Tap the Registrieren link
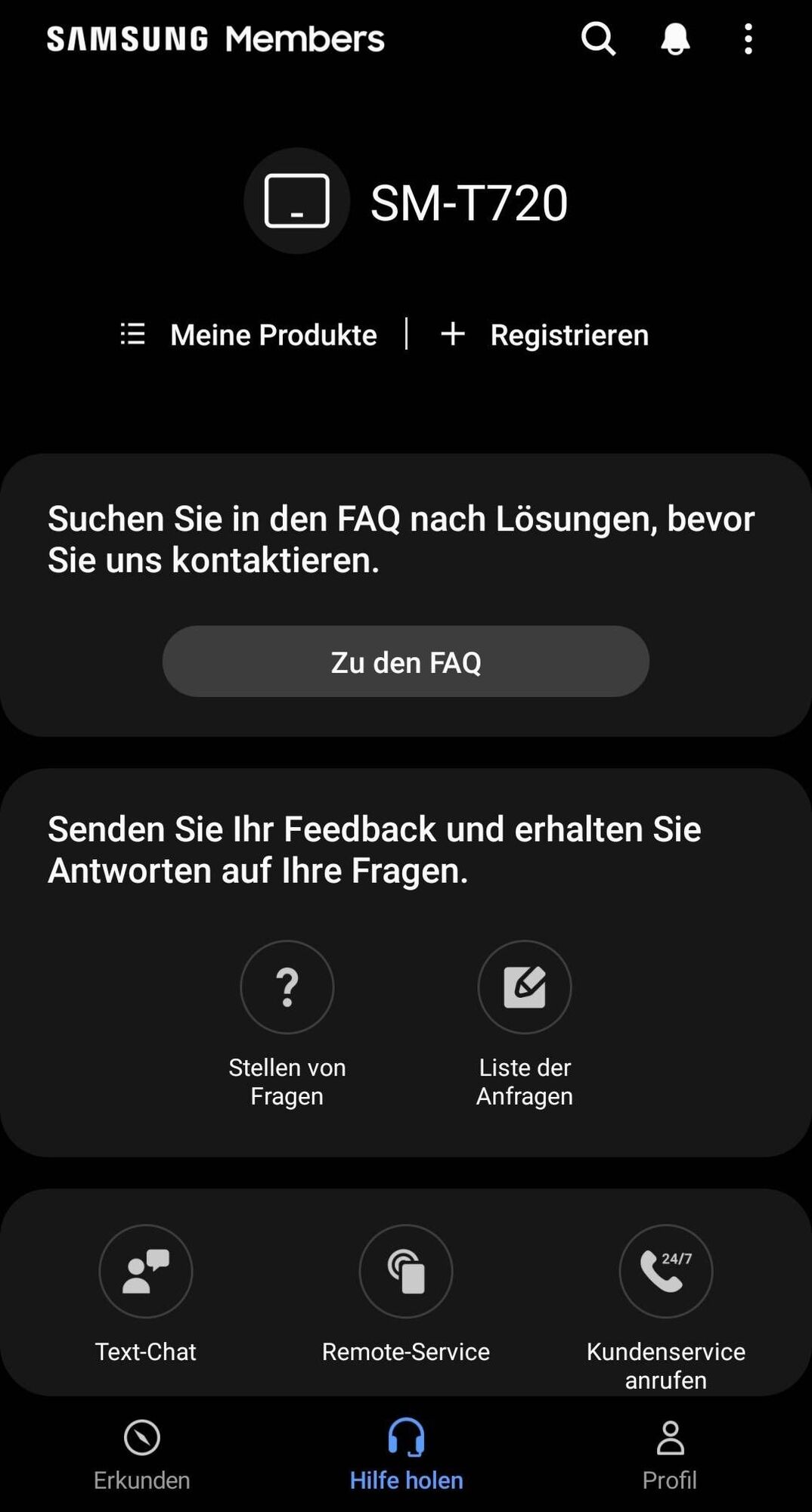The width and height of the screenshot is (812, 1512). 569,334
